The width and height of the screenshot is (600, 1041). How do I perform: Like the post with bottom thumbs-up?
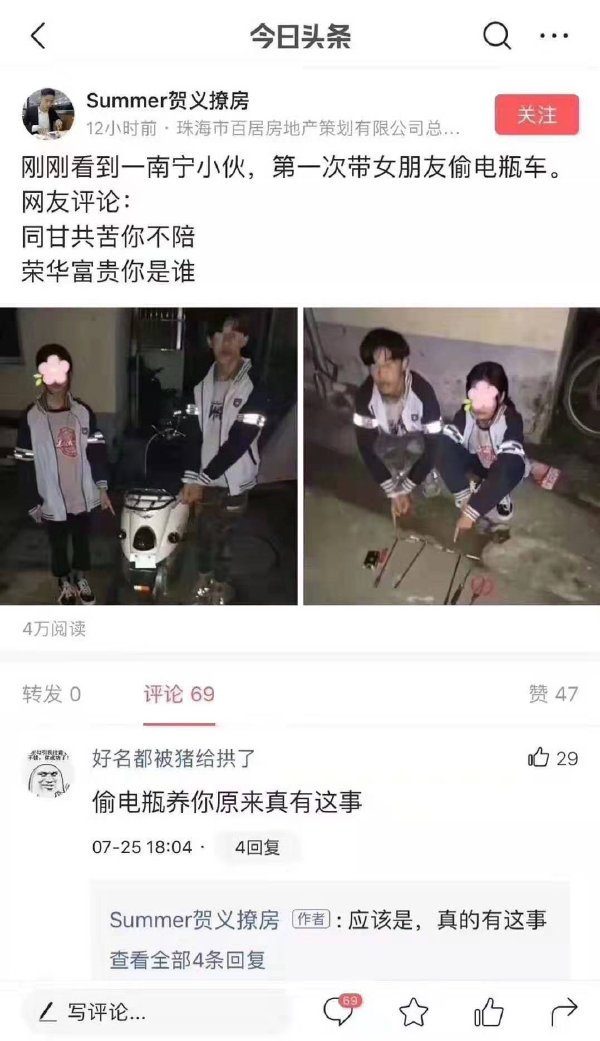click(x=489, y=1012)
